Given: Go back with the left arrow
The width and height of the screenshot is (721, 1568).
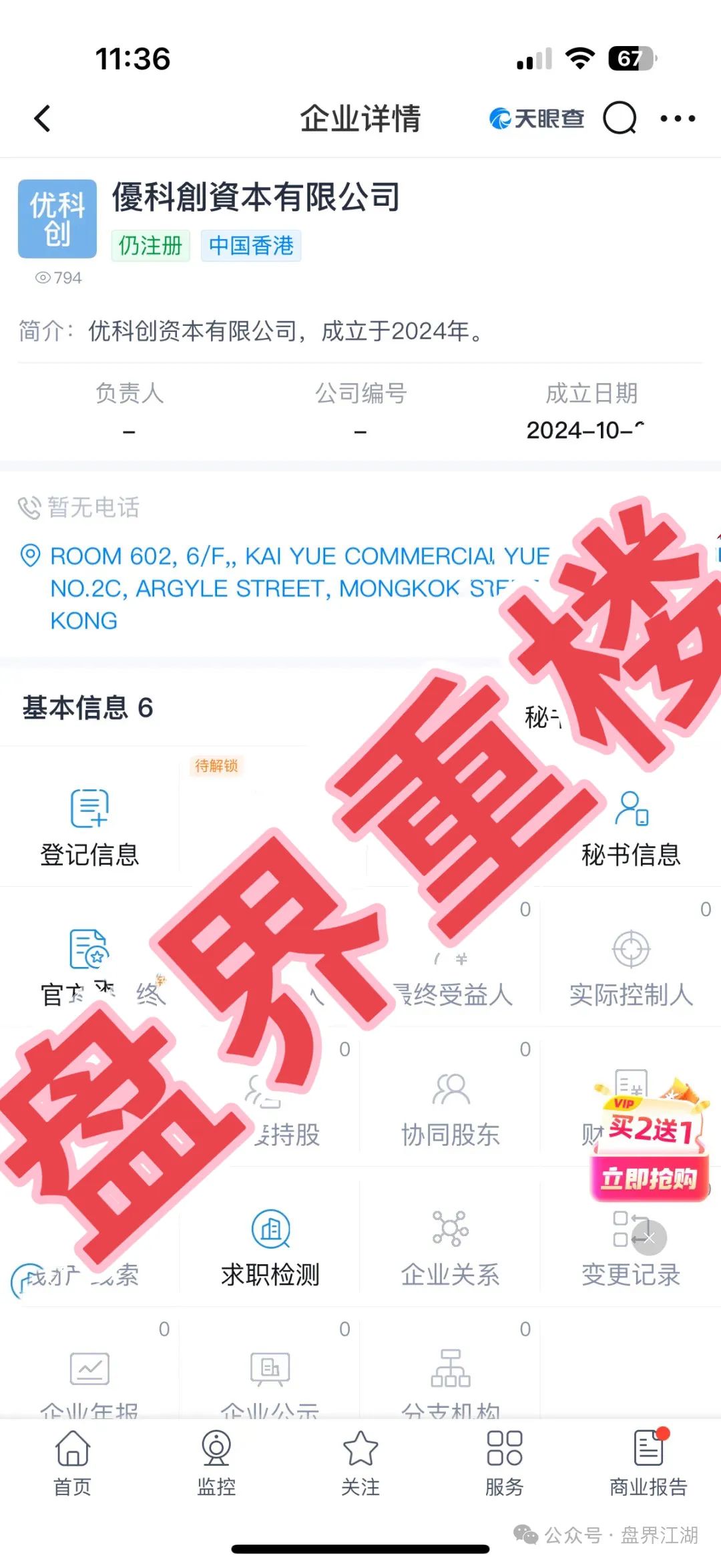Looking at the screenshot, I should click(41, 118).
